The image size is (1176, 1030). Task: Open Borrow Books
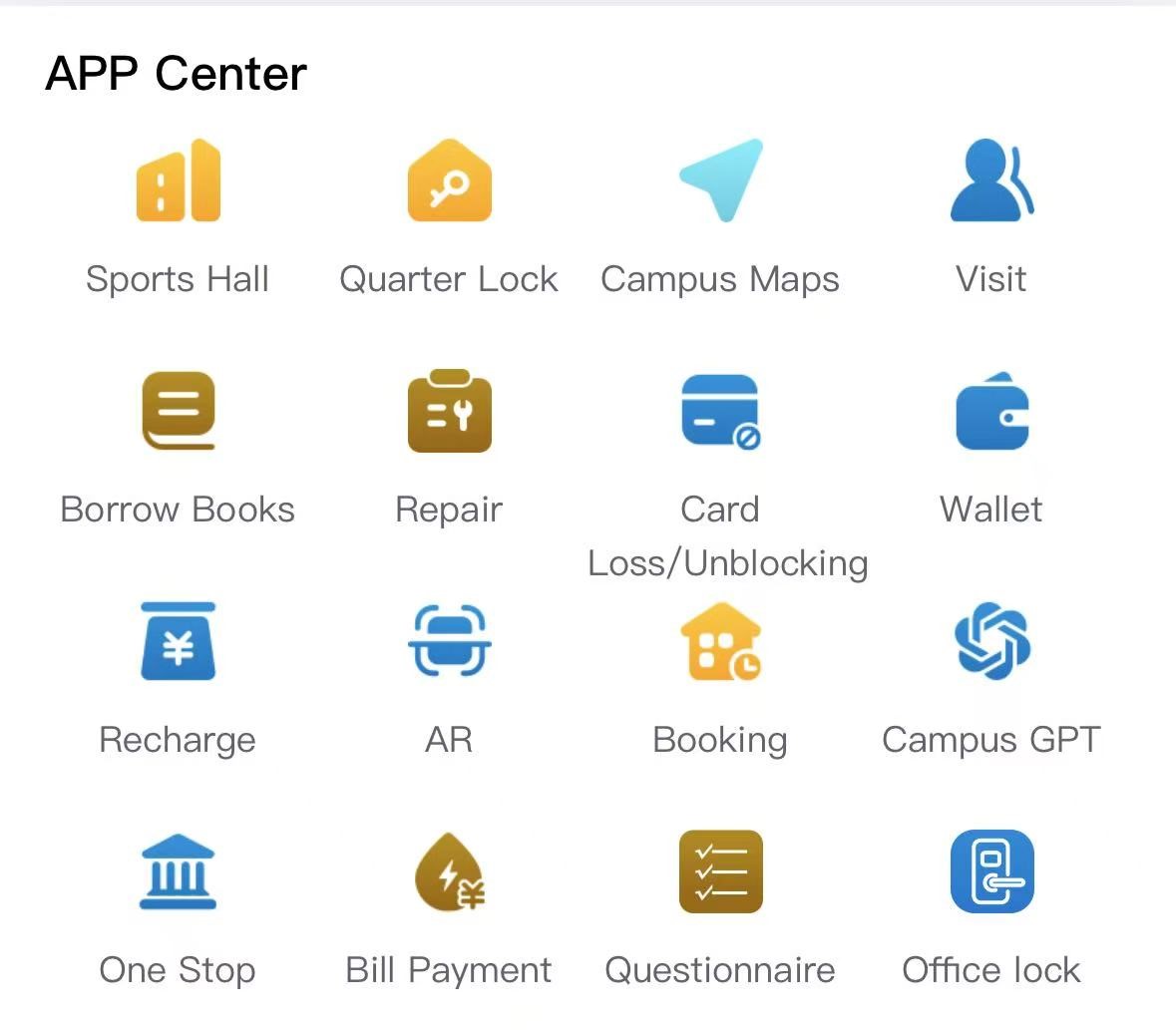(178, 411)
